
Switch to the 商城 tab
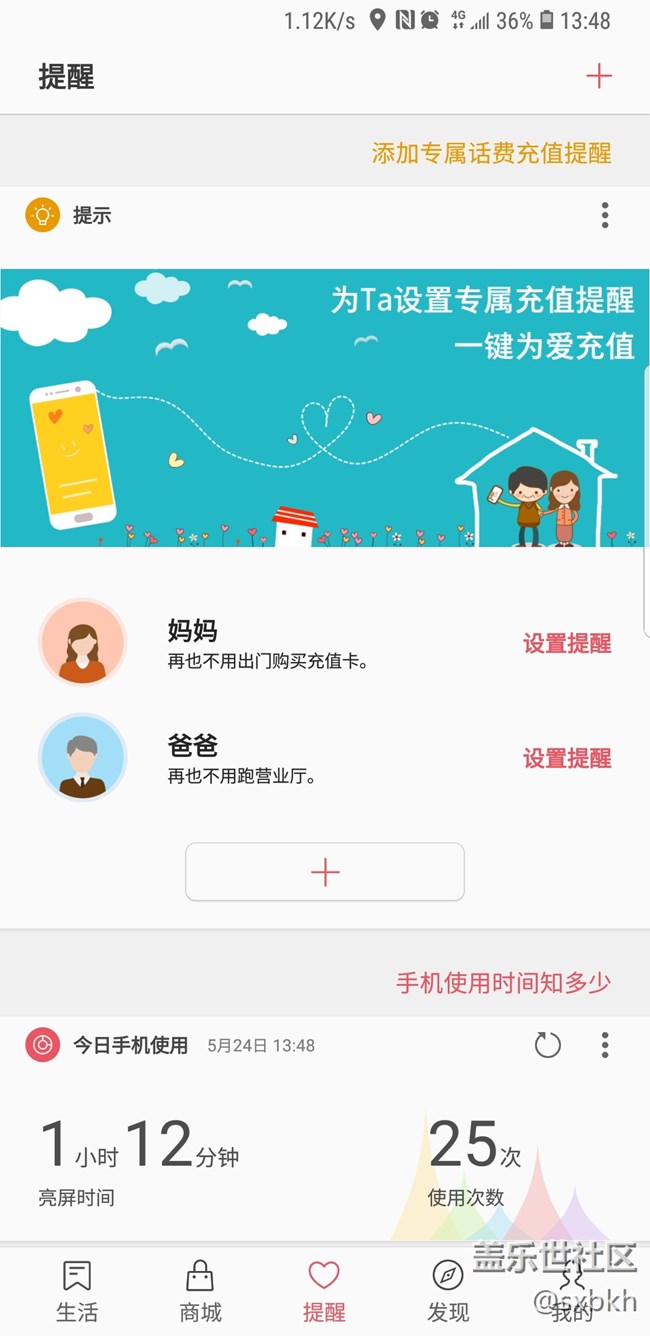(x=200, y=1290)
